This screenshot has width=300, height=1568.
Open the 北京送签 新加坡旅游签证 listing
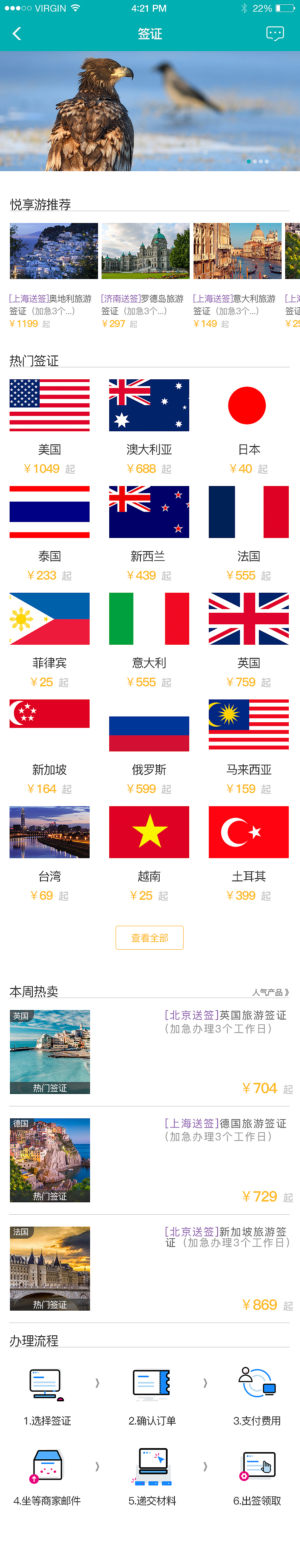coord(150,1269)
